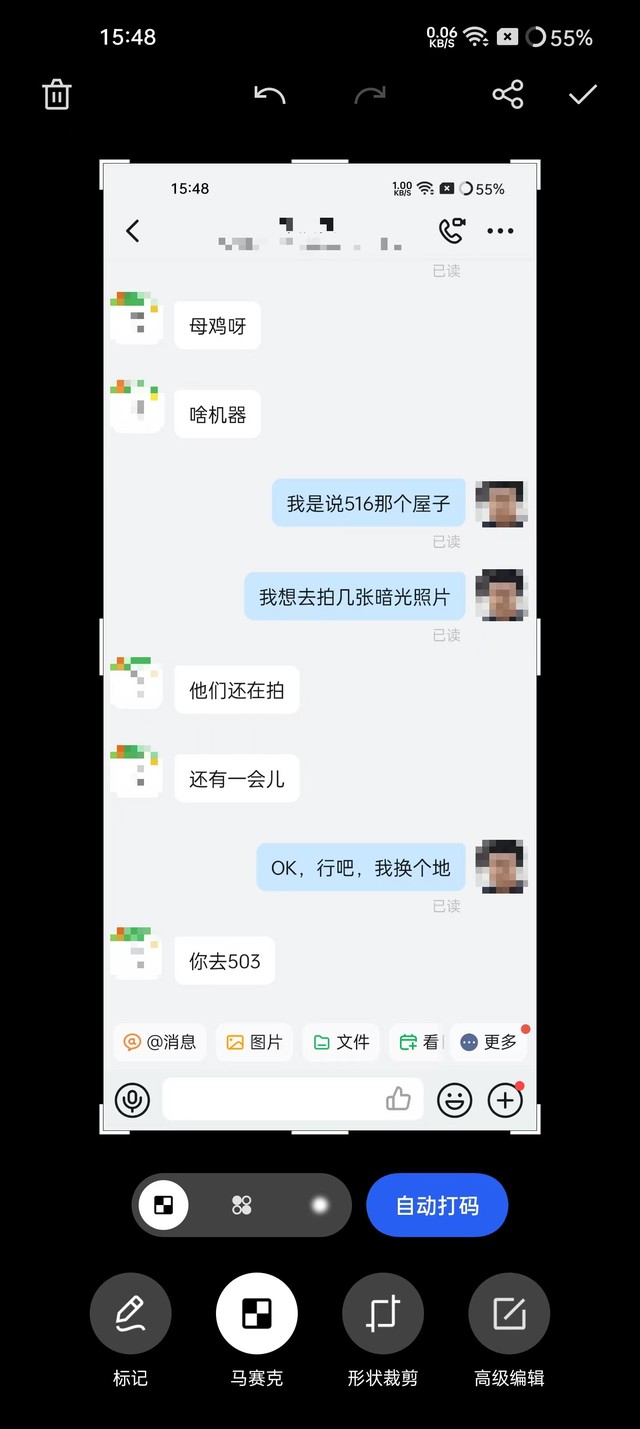The width and height of the screenshot is (640, 1429).
Task: Switch to 形状裁剪 shape crop
Action: coord(383,1313)
